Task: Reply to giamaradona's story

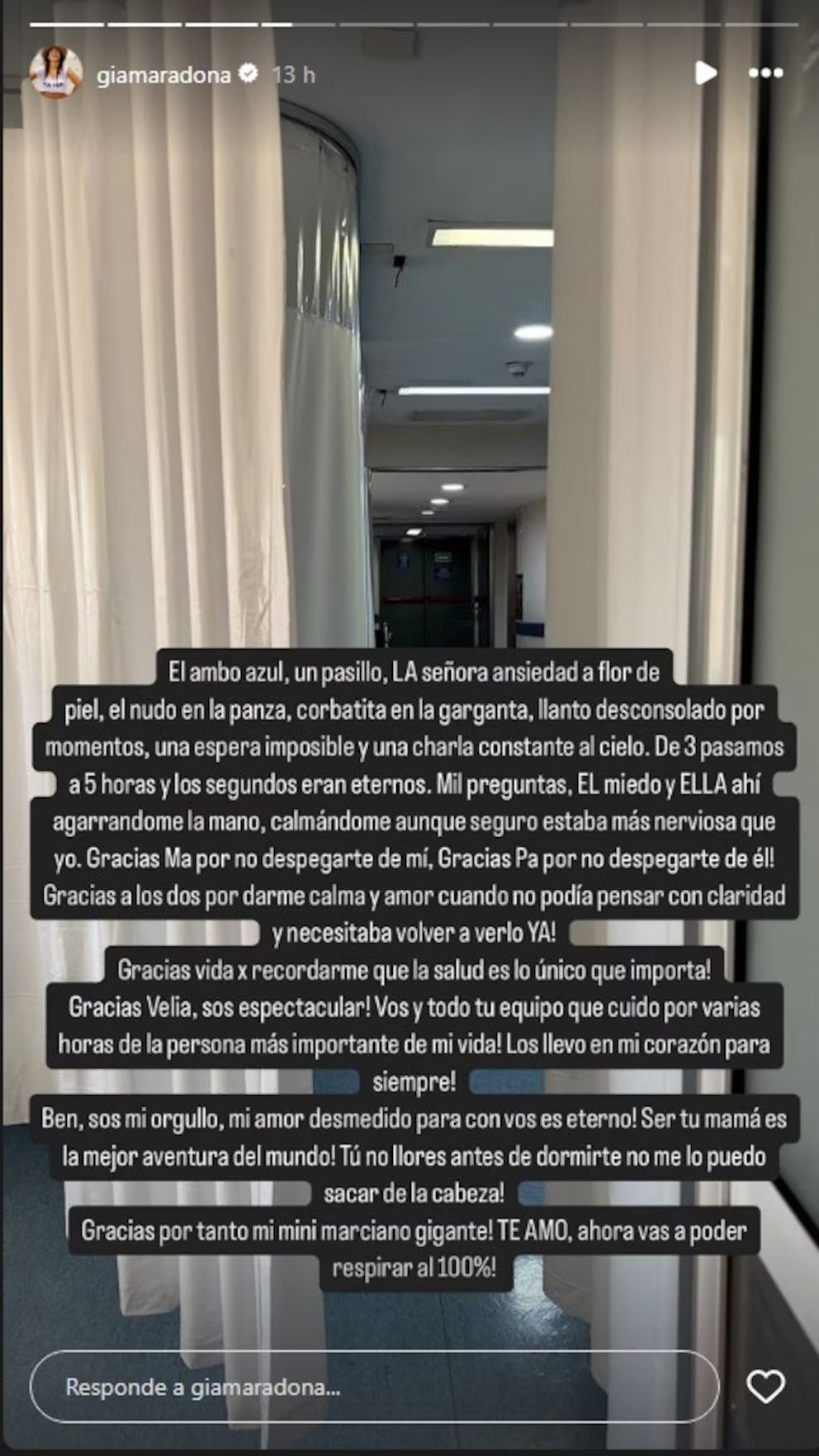Action: click(x=372, y=1387)
